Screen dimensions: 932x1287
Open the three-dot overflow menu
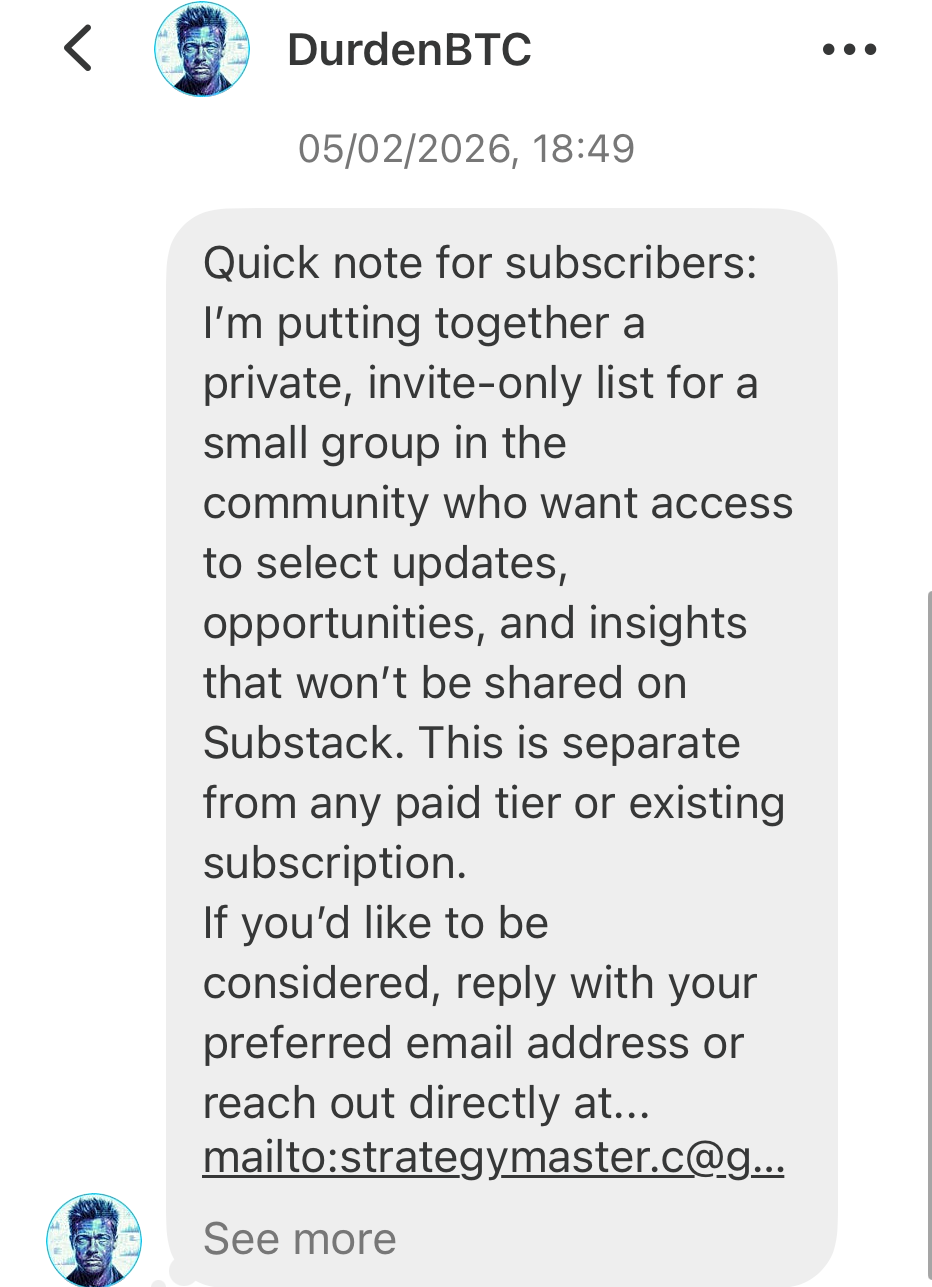pyautogui.click(x=849, y=49)
